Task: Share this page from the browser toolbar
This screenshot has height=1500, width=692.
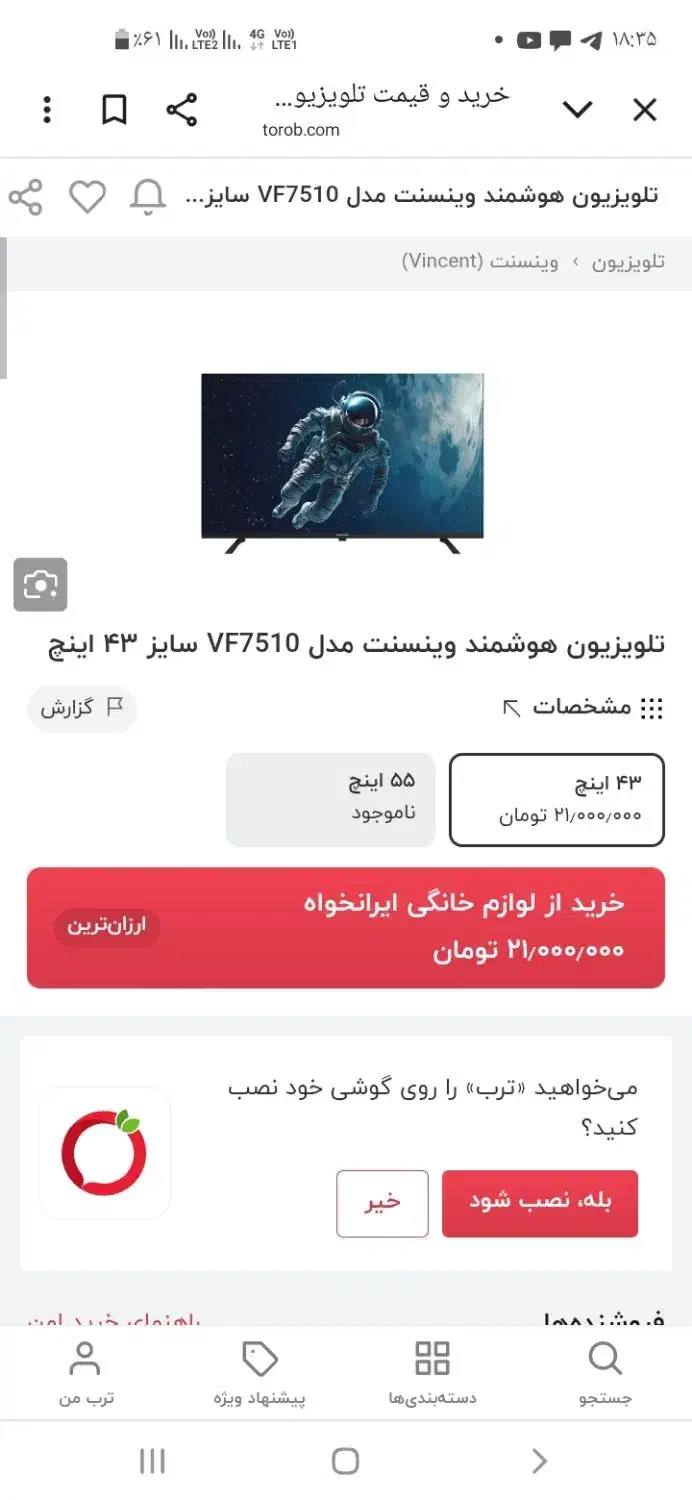Action: (181, 110)
